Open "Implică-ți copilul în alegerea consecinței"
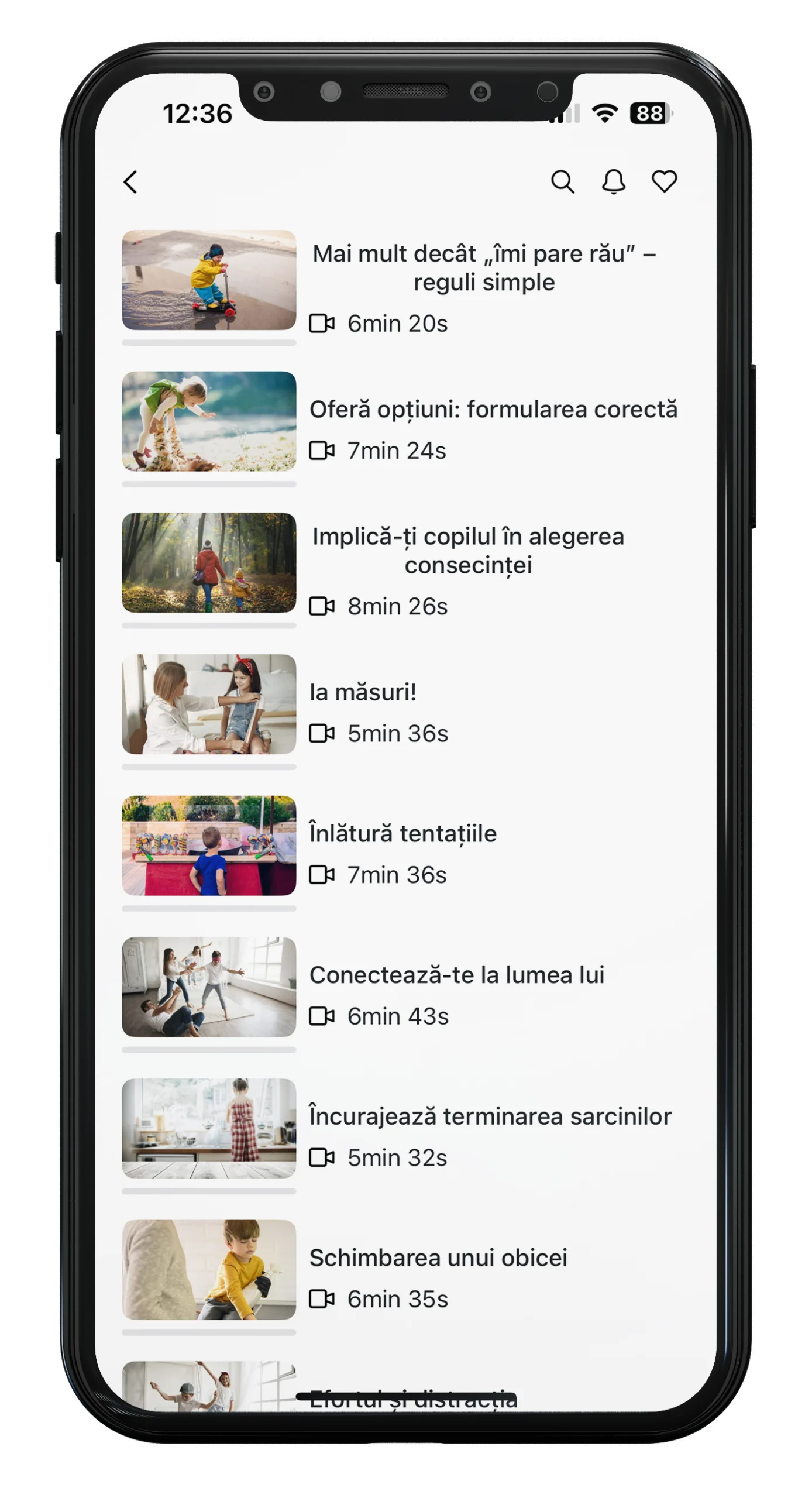The image size is (812, 1498). click(x=468, y=551)
